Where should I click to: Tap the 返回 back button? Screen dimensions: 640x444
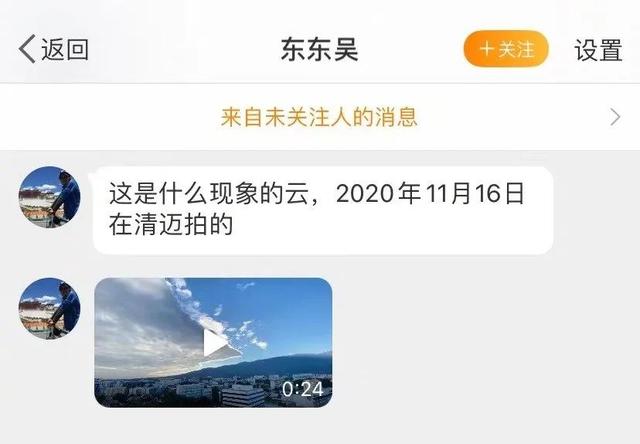(x=53, y=49)
